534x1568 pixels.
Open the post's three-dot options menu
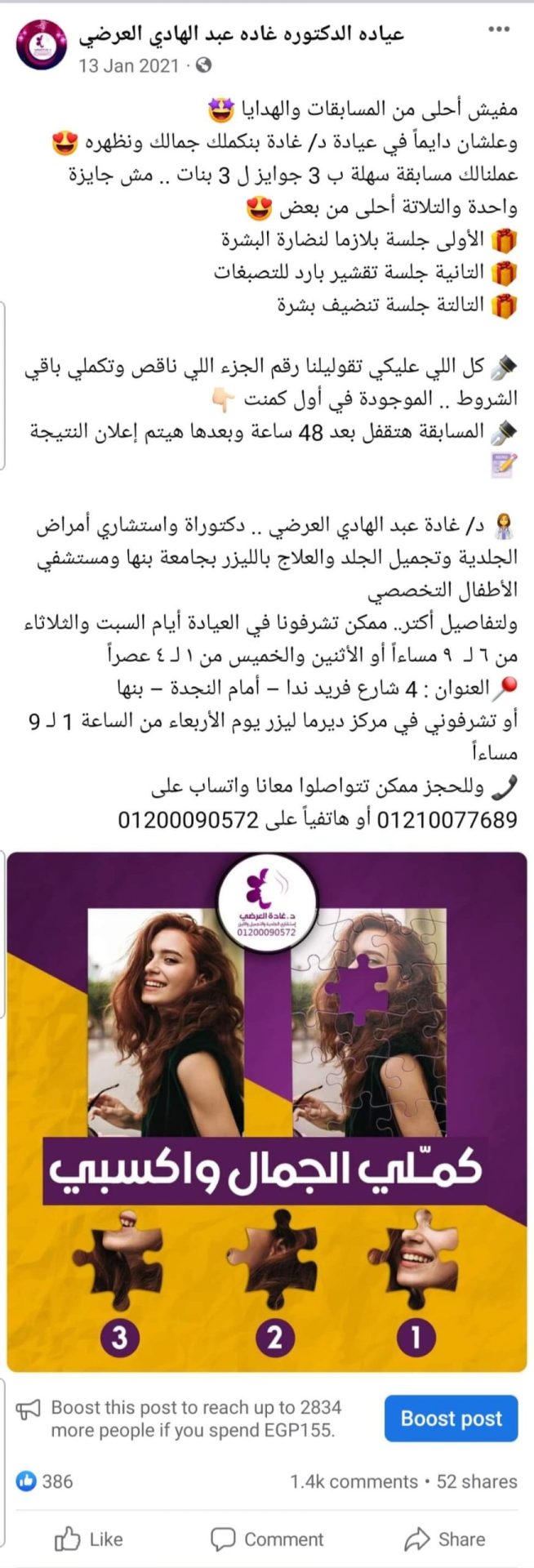tap(498, 30)
